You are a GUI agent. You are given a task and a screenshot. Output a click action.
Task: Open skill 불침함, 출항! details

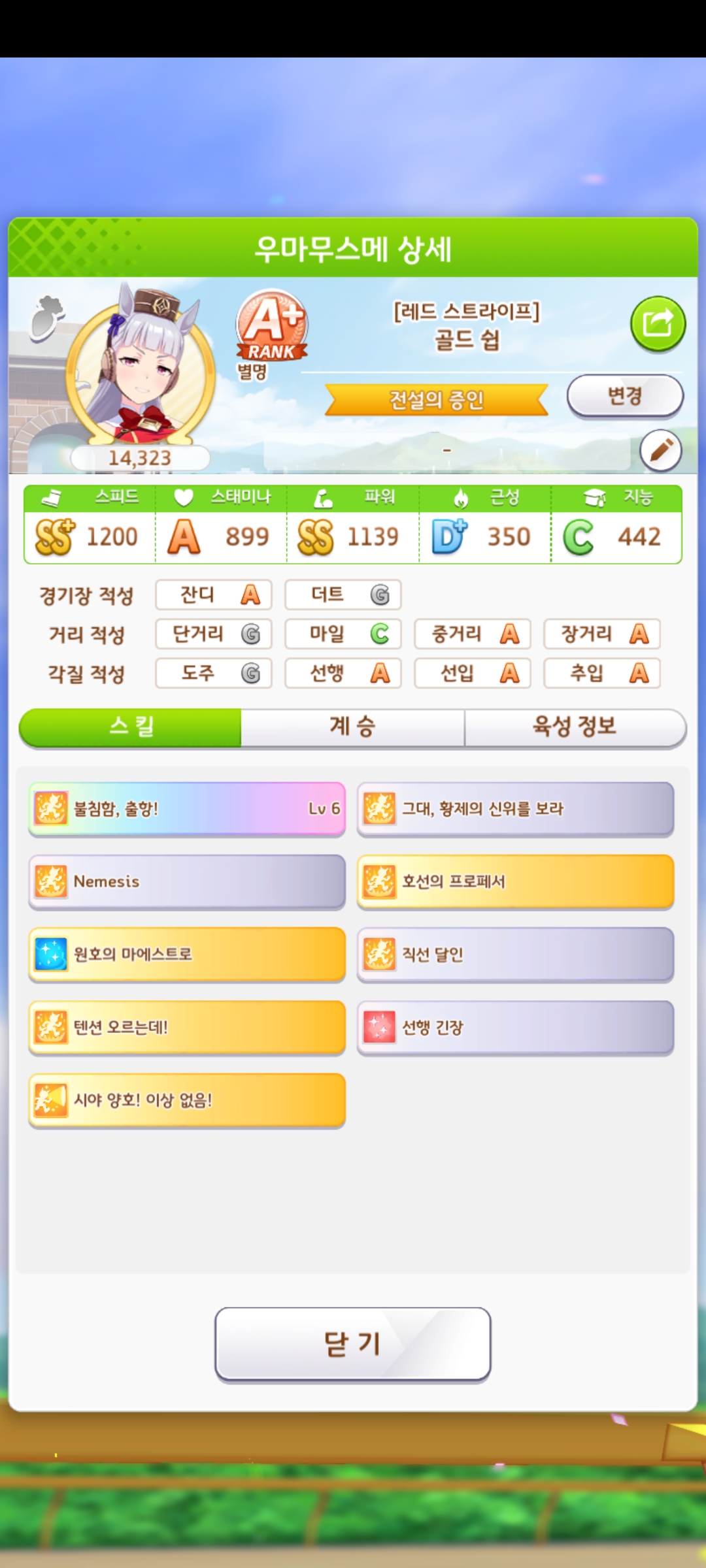187,809
